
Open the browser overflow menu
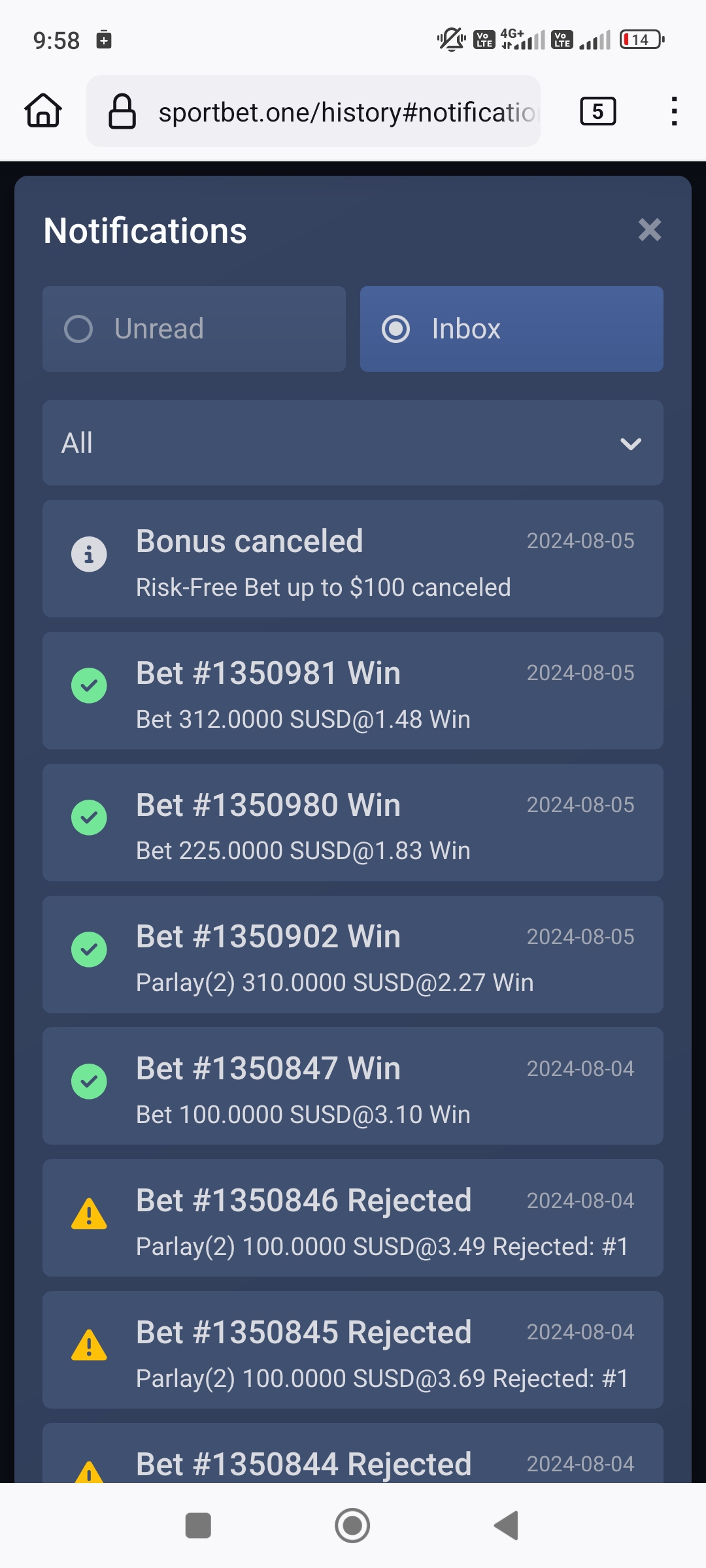coord(674,111)
